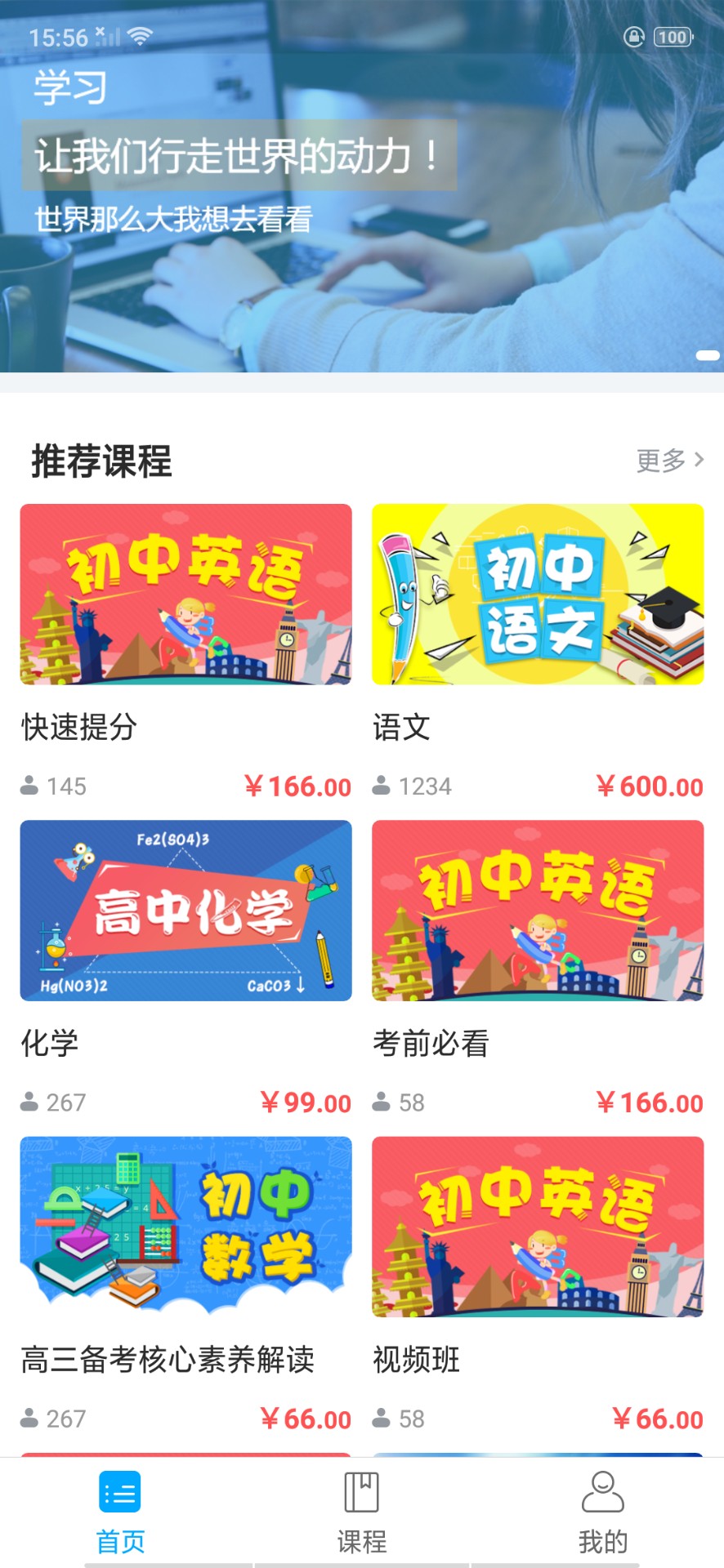This screenshot has width=724, height=1568.
Task: Tap the home list icon in bottom navigation
Action: (x=119, y=1492)
